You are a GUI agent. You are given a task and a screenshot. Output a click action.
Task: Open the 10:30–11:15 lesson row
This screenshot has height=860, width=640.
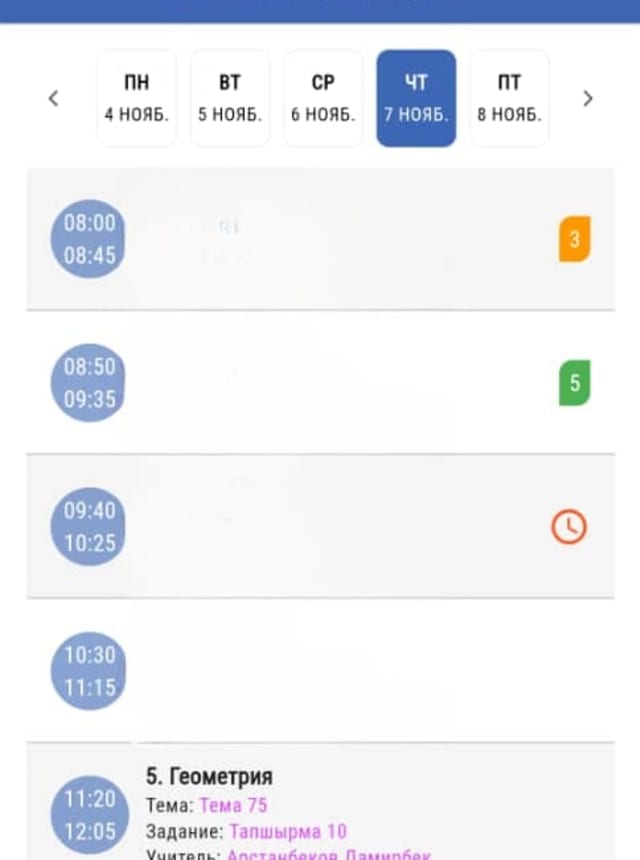tap(320, 671)
